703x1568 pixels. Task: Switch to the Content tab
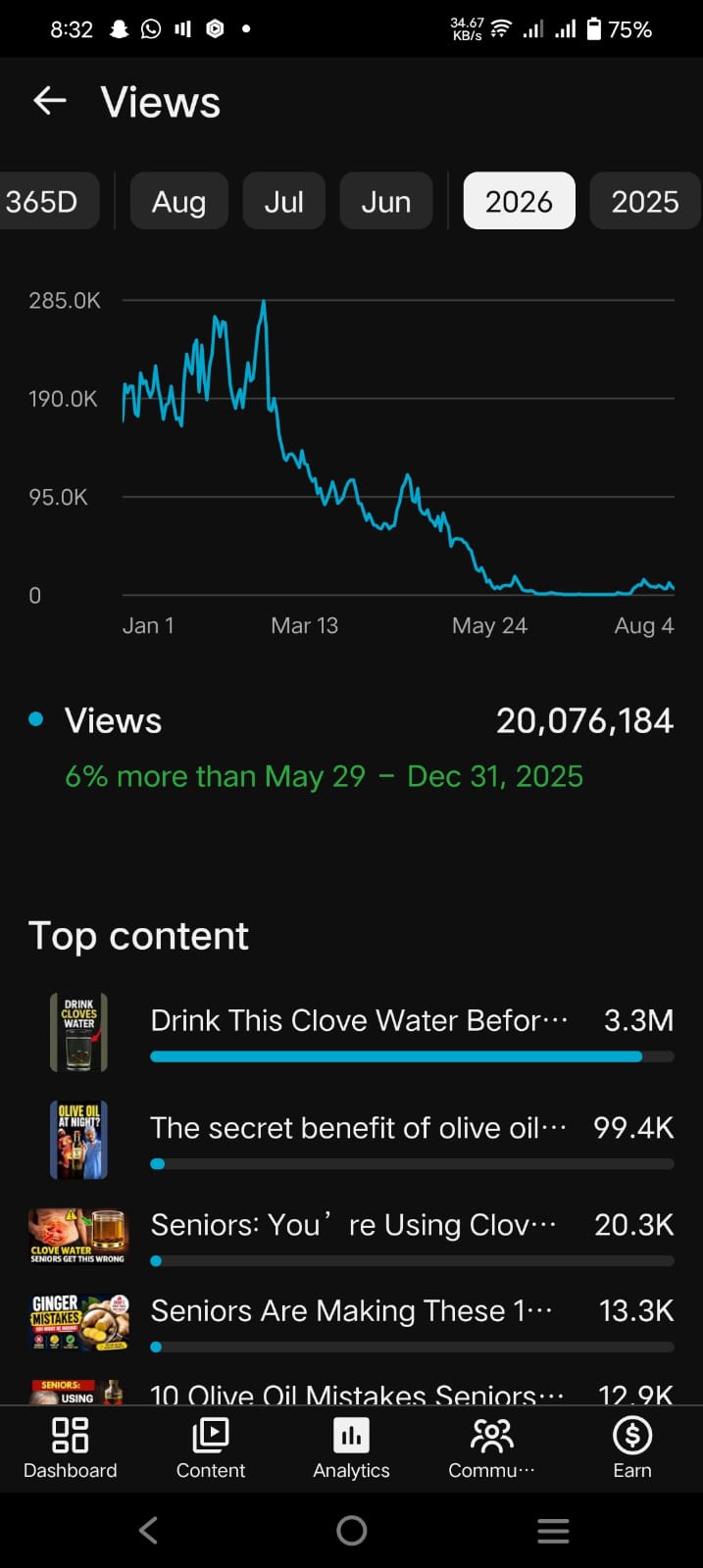point(211,1447)
